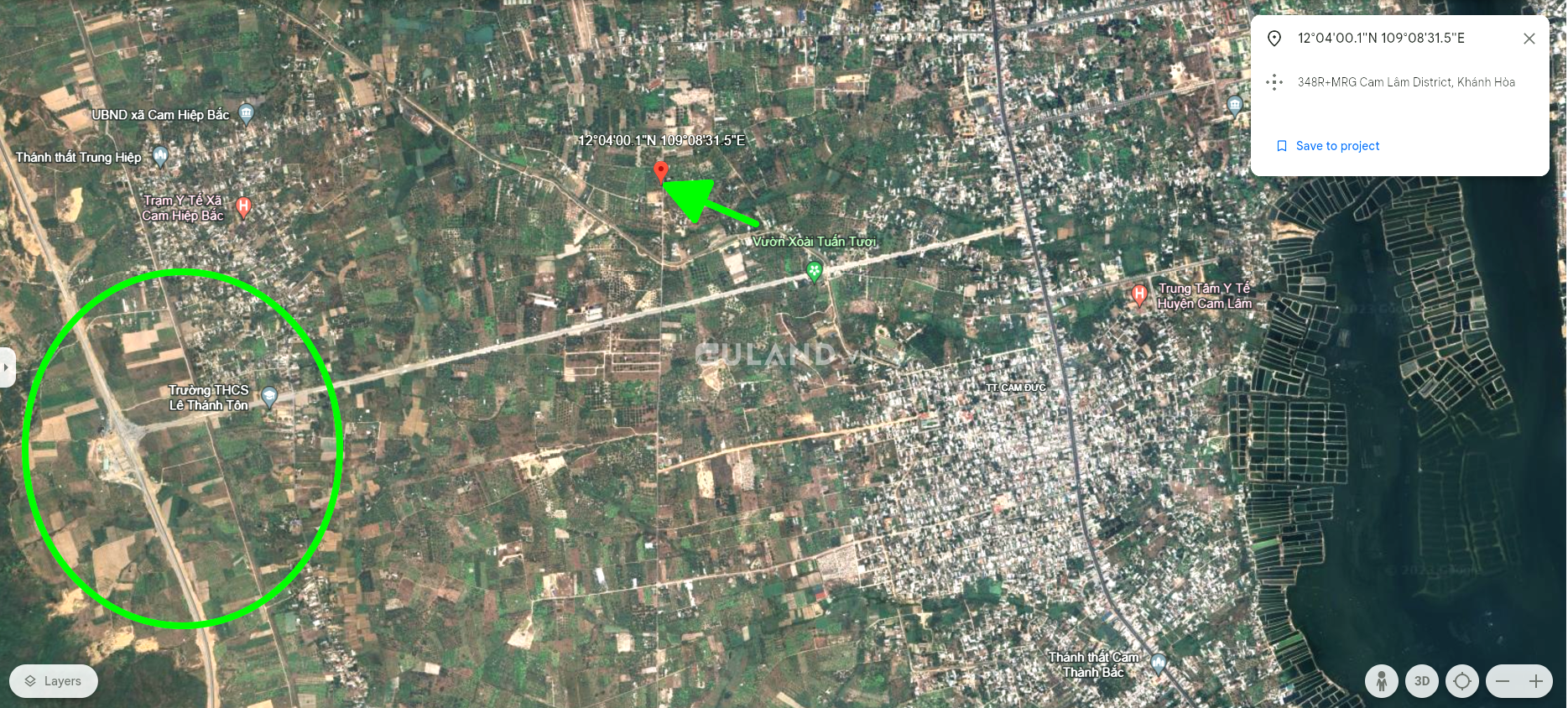
Task: Open Trường THCS Lê Thánh Tôn marker
Action: [269, 396]
